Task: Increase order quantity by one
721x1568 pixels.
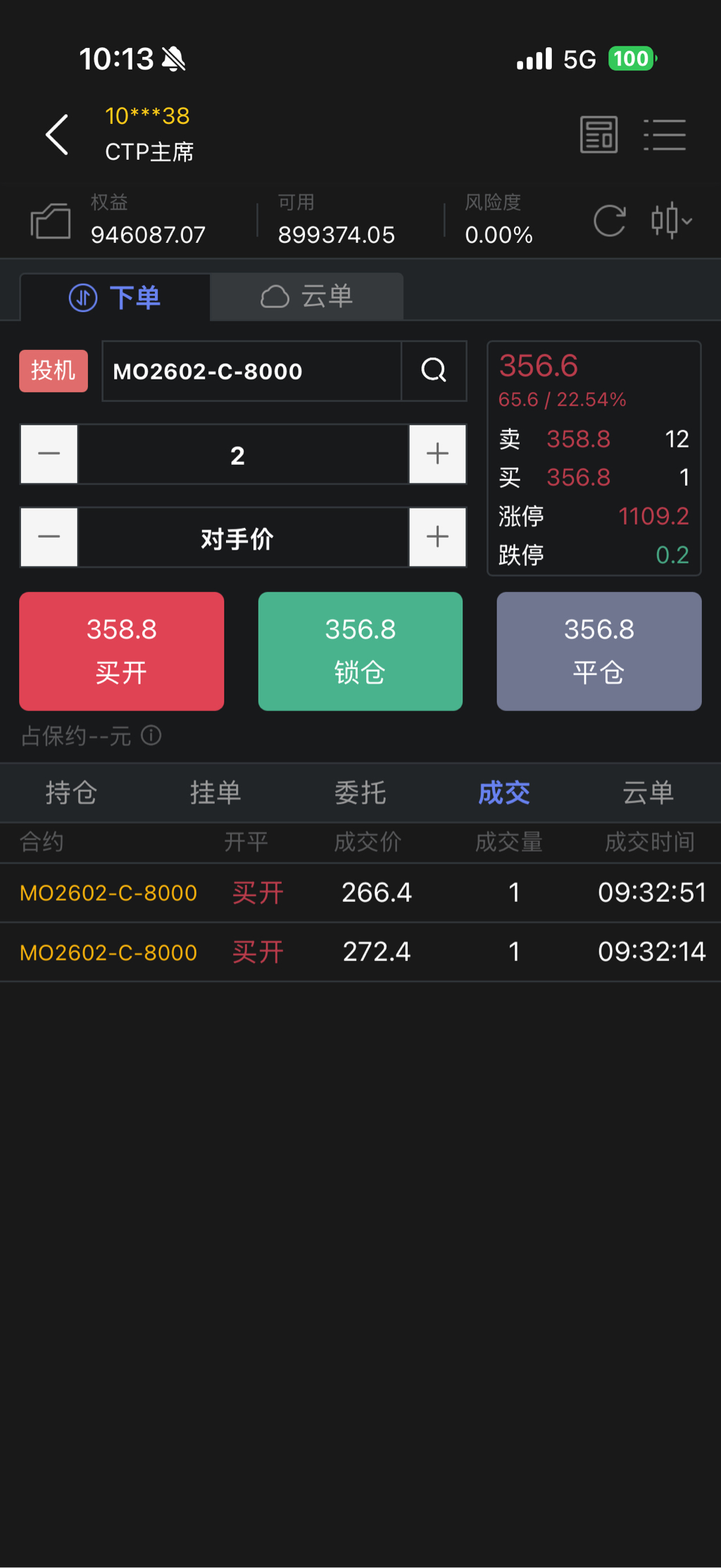Action: [437, 454]
